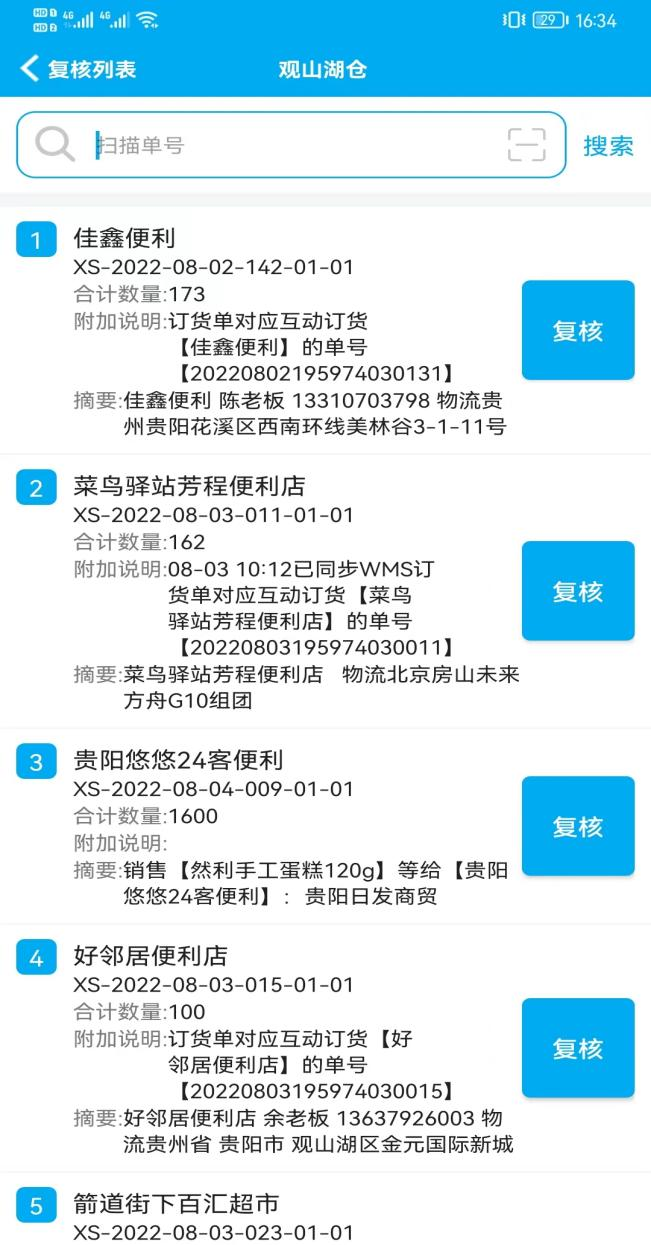The height and width of the screenshot is (1245, 651).
Task: Tap 复核 for 菜鸟驿站芳程便利店 order
Action: [578, 591]
